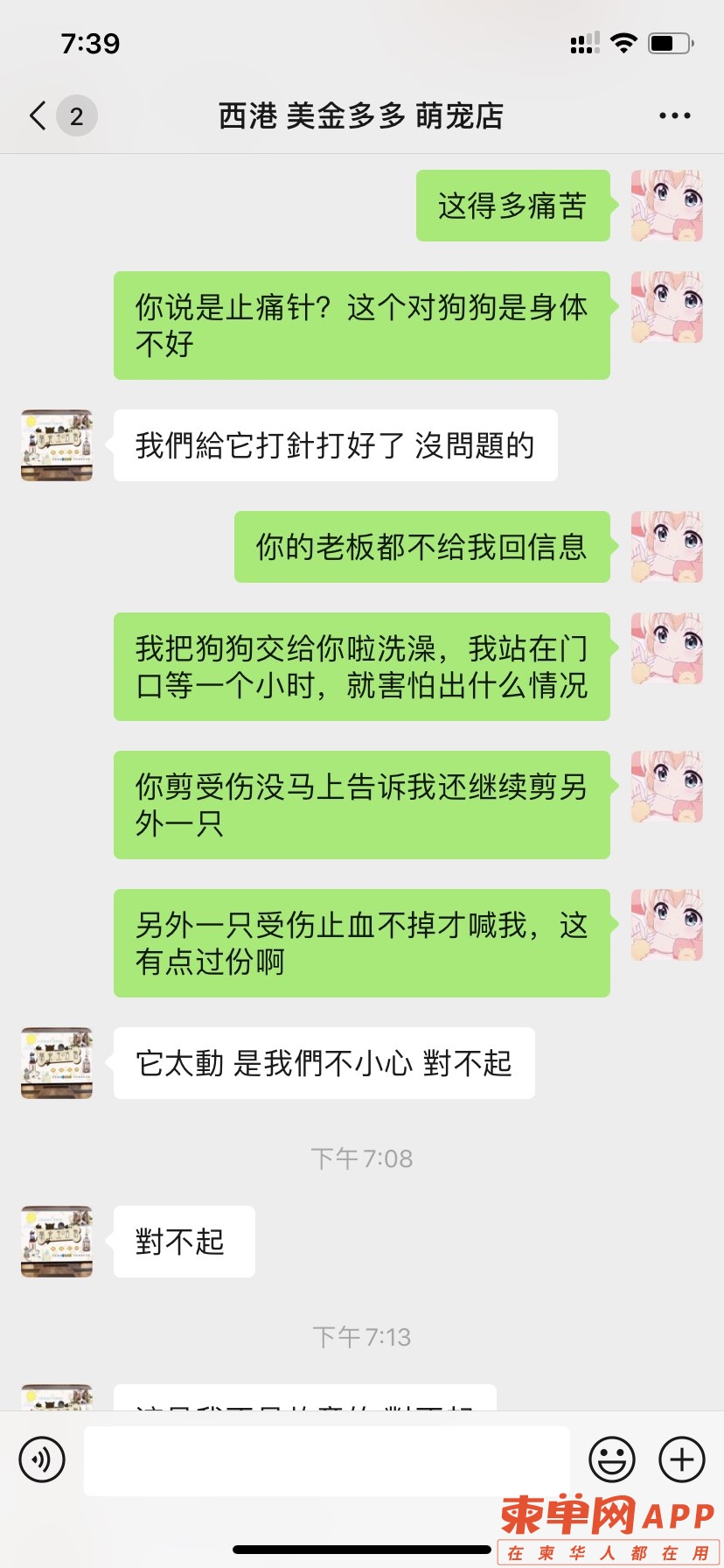Open the plus attachments menu

pyautogui.click(x=681, y=1459)
